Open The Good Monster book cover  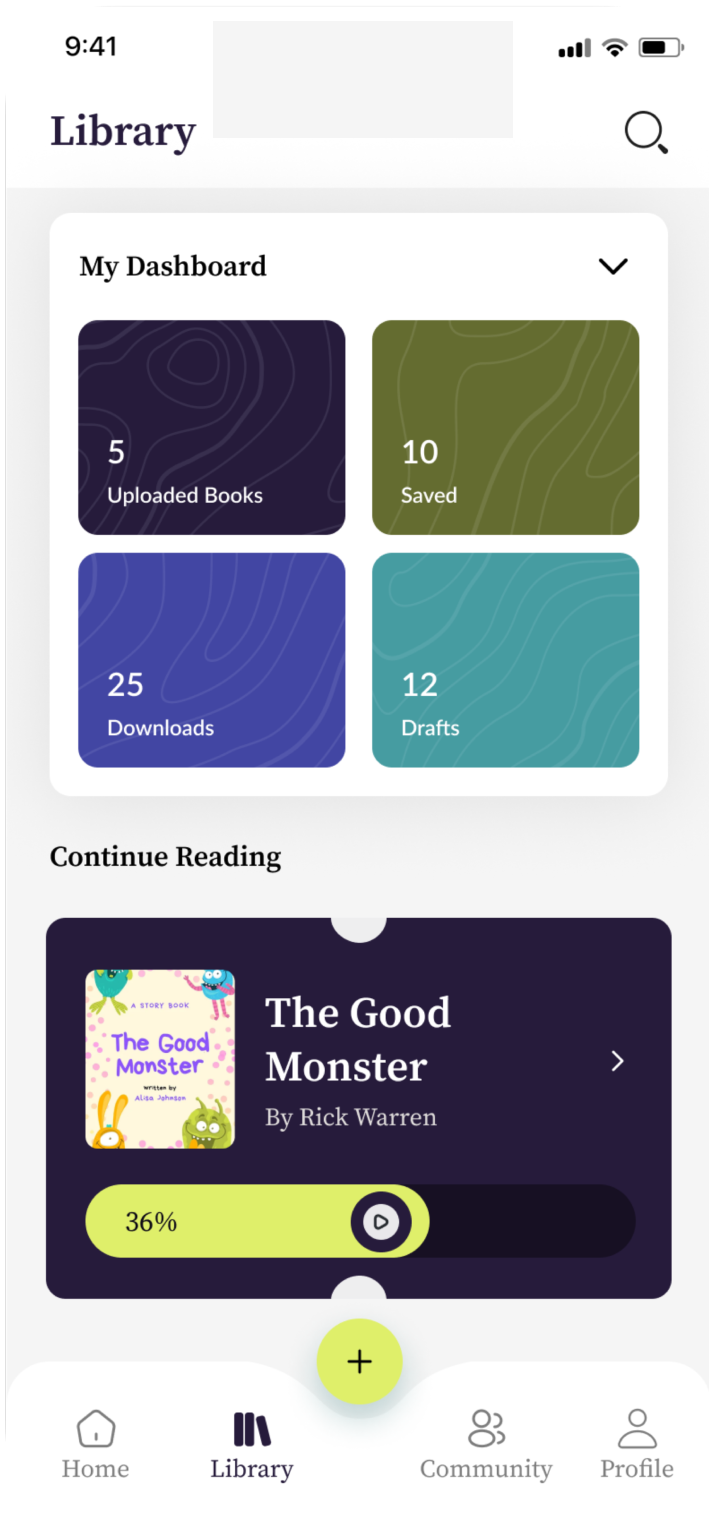[160, 1059]
